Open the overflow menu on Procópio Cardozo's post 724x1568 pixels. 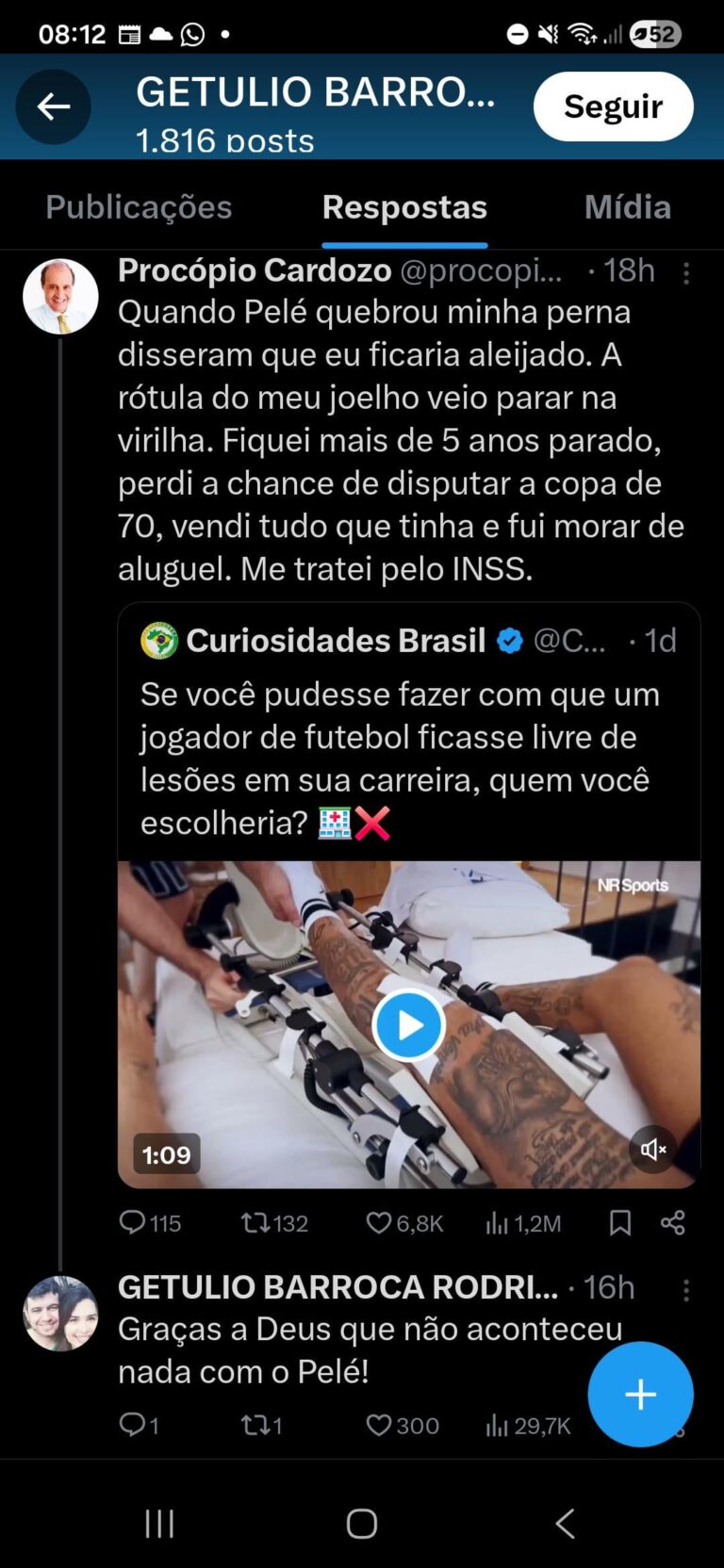coord(686,273)
